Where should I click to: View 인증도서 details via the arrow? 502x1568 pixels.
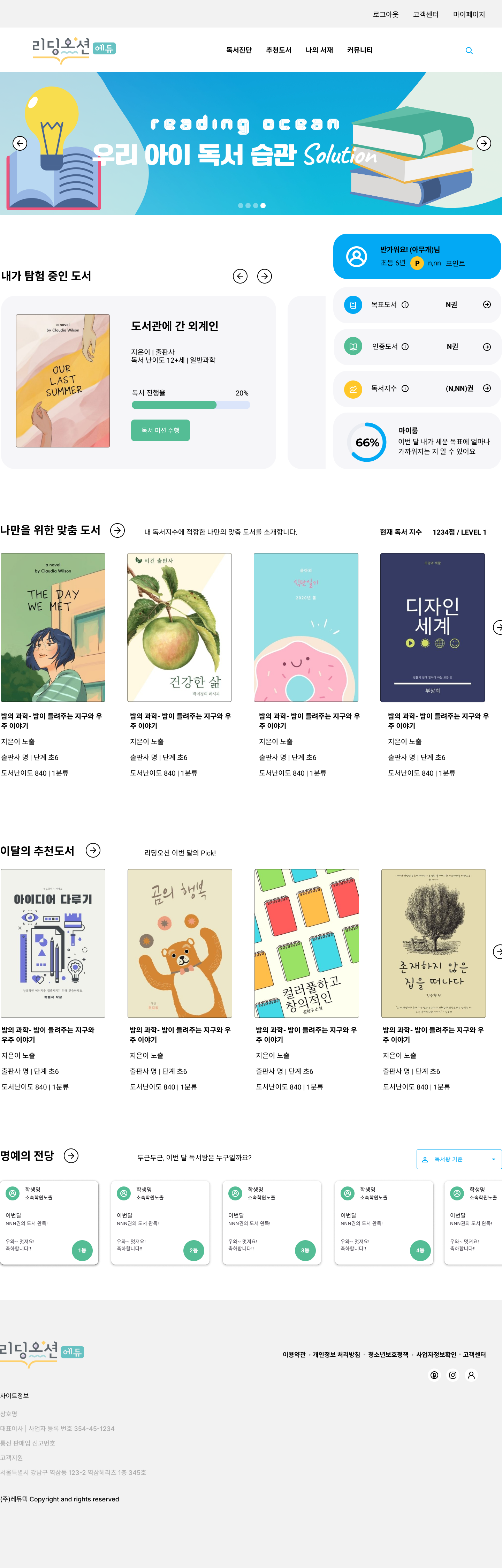pos(486,346)
